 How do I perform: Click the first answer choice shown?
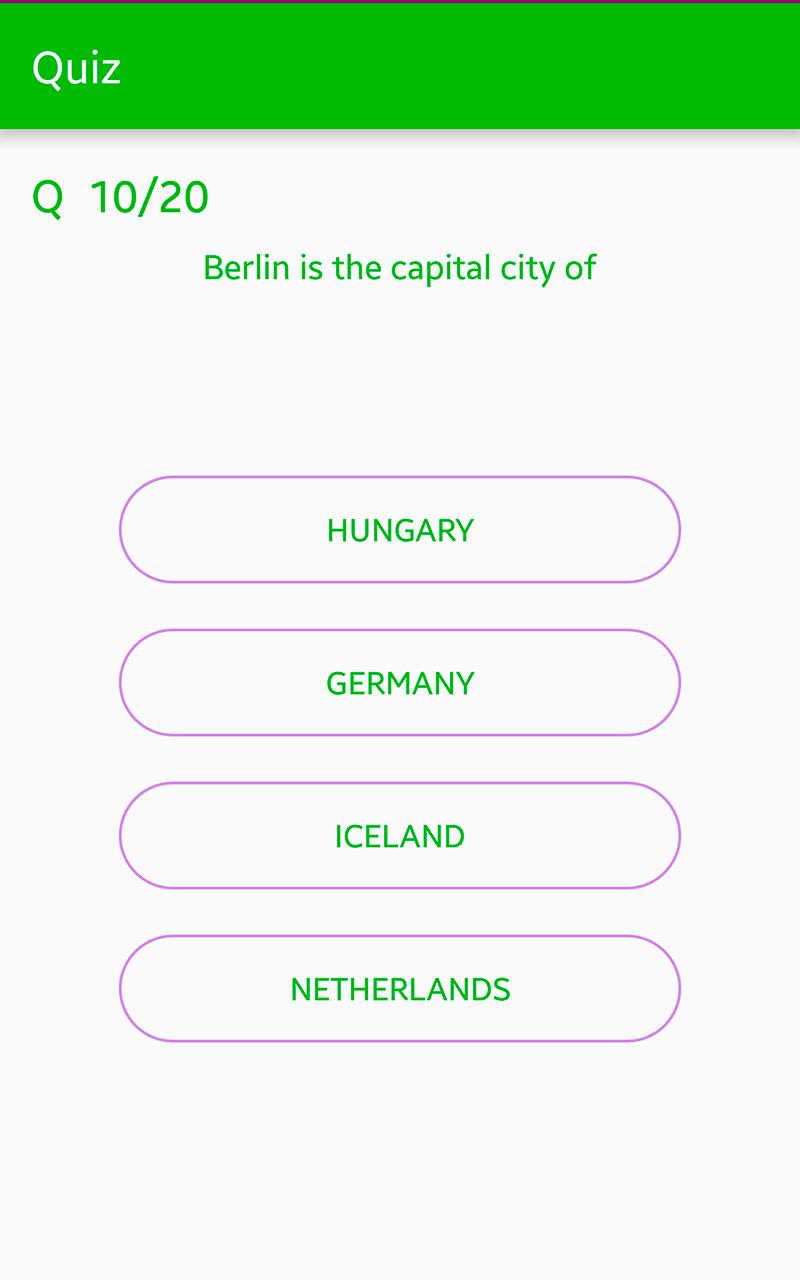400,529
